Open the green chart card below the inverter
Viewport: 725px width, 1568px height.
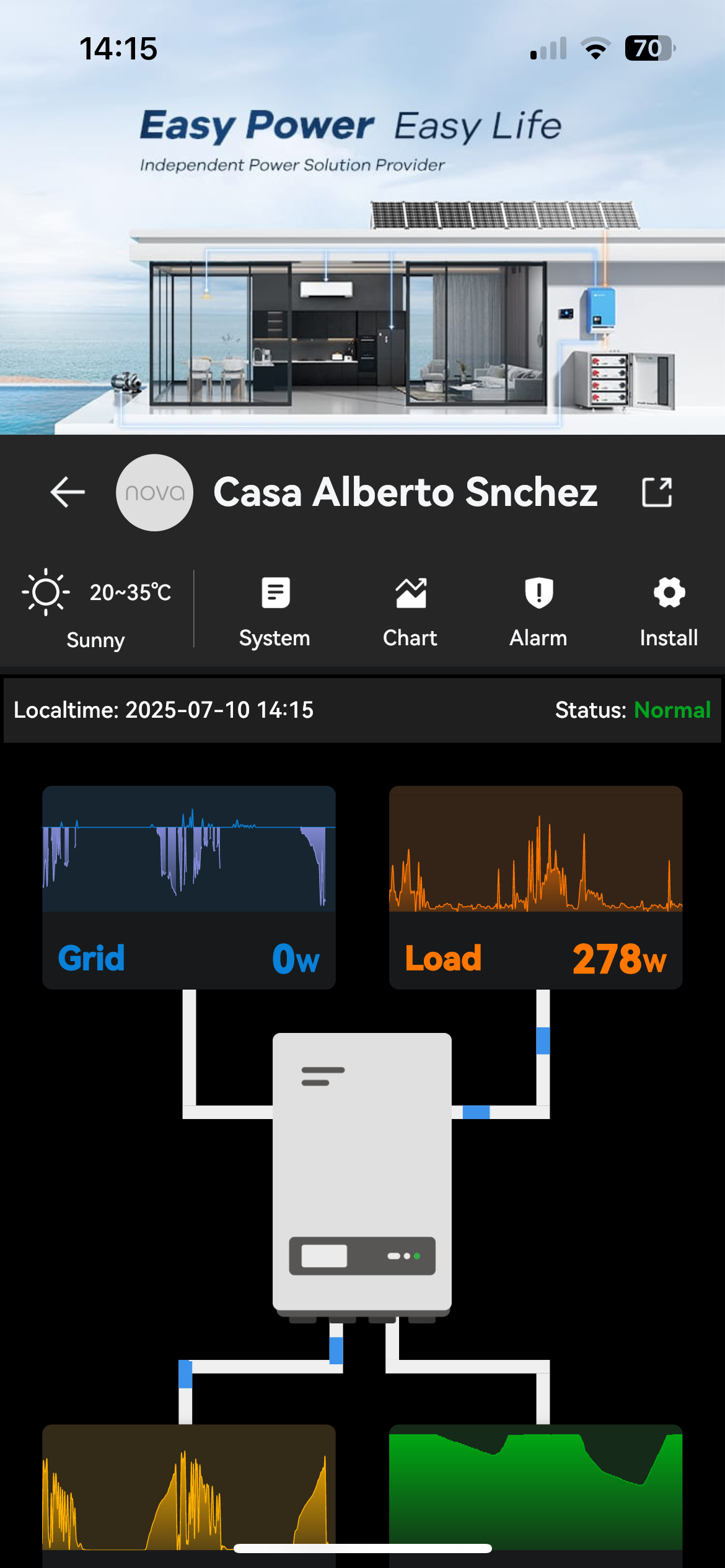536,1496
